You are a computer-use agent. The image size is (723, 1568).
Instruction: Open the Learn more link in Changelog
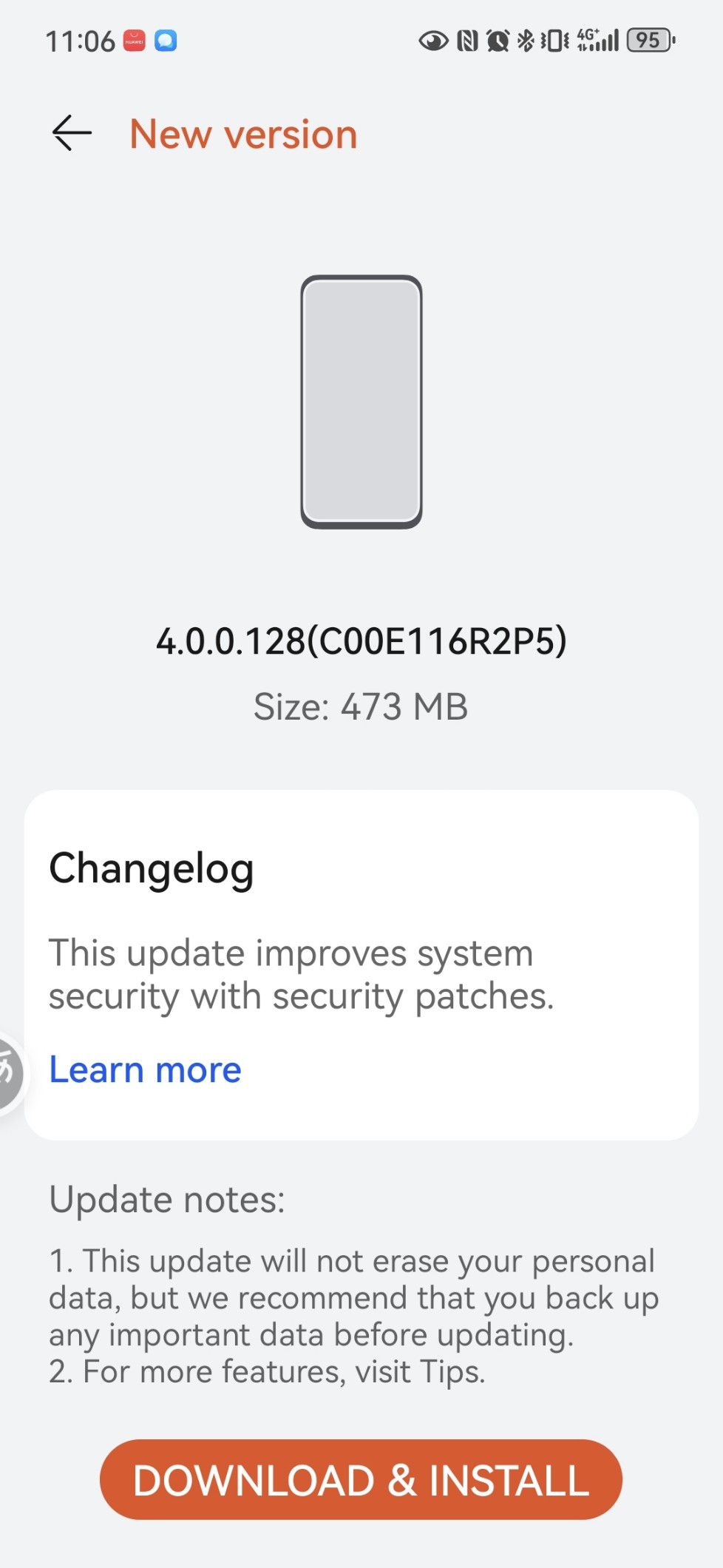coord(145,1069)
